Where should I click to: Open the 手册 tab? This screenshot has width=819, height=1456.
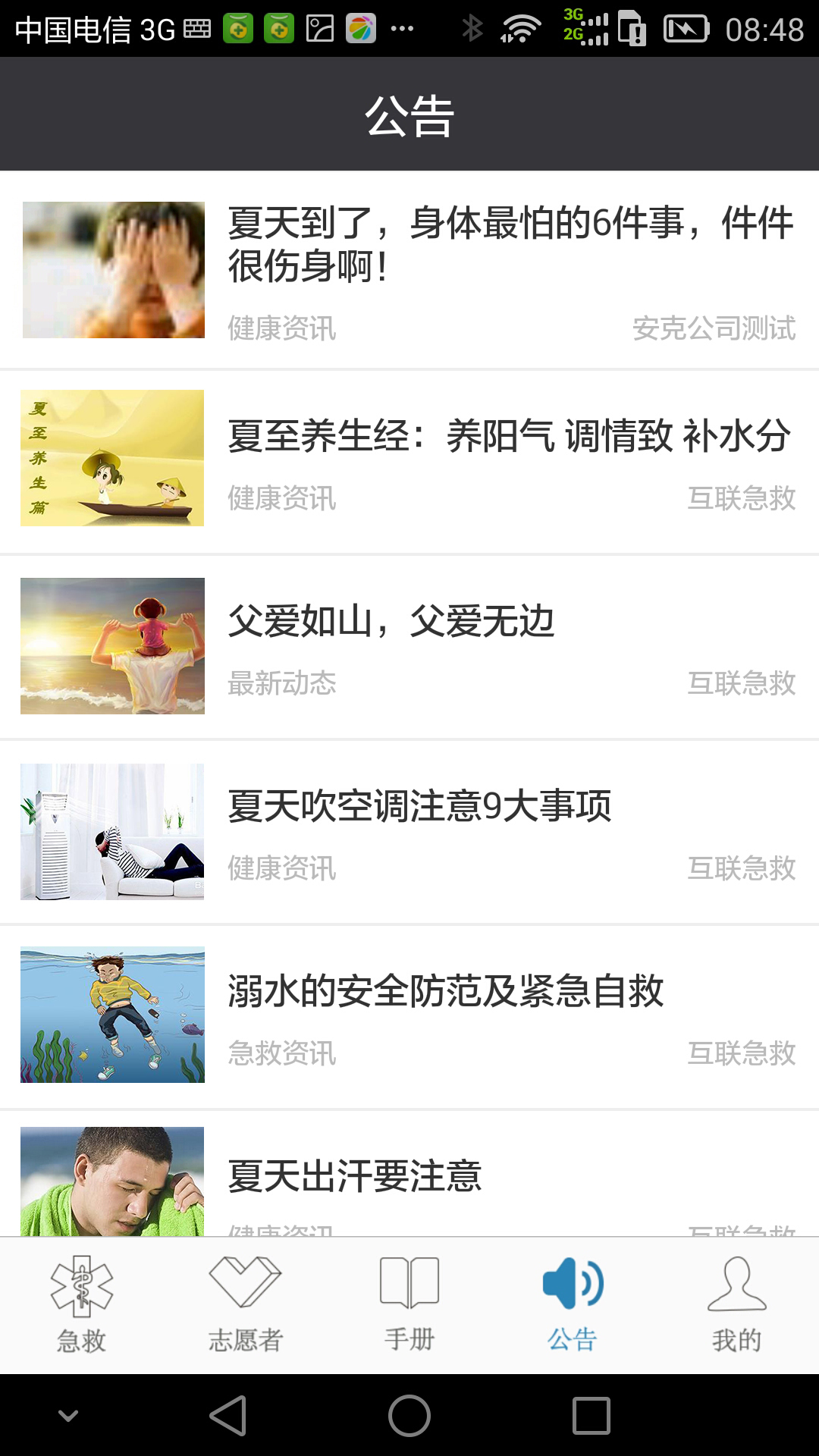pos(409,1306)
